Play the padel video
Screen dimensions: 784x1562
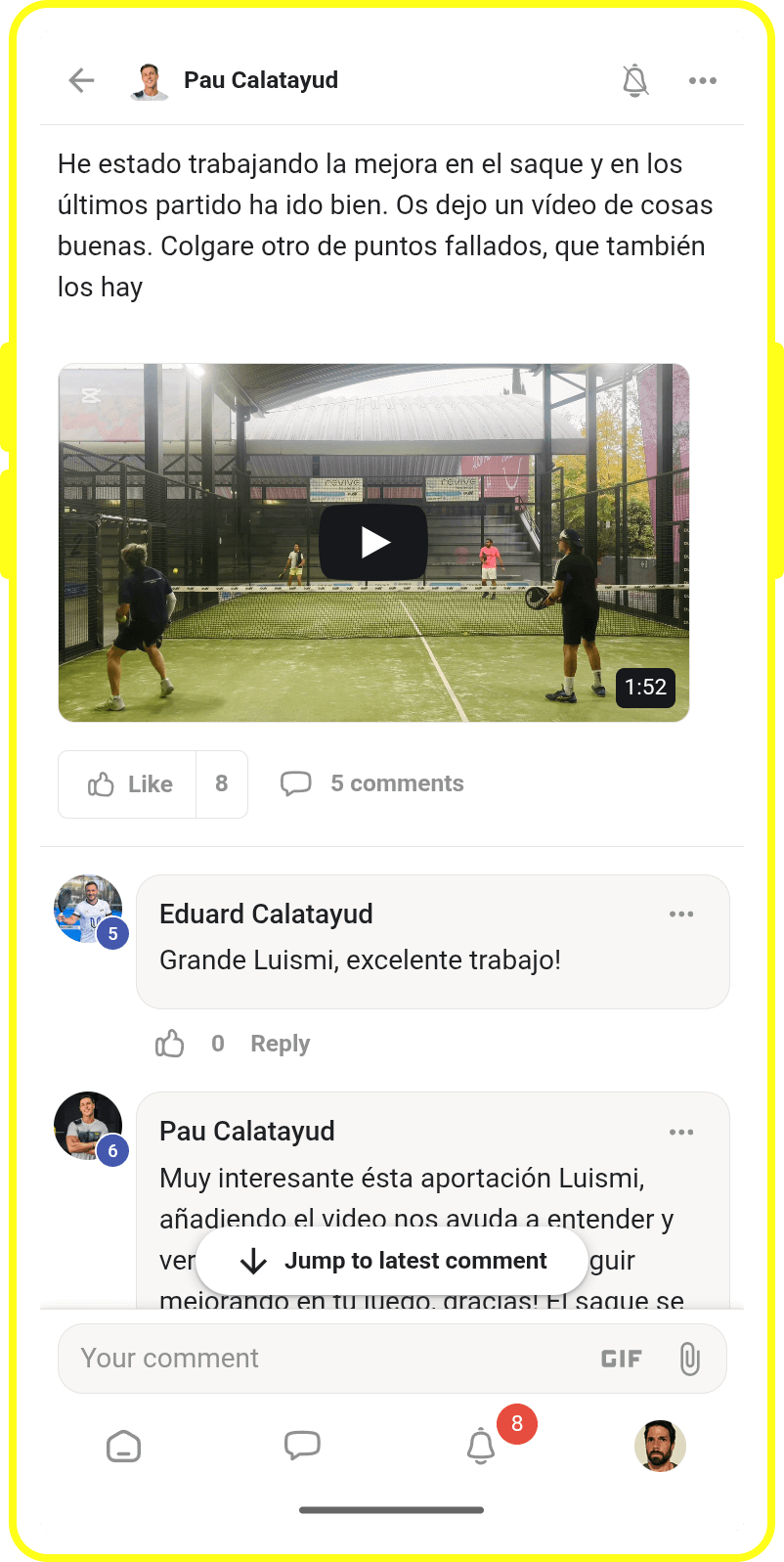[x=373, y=543]
